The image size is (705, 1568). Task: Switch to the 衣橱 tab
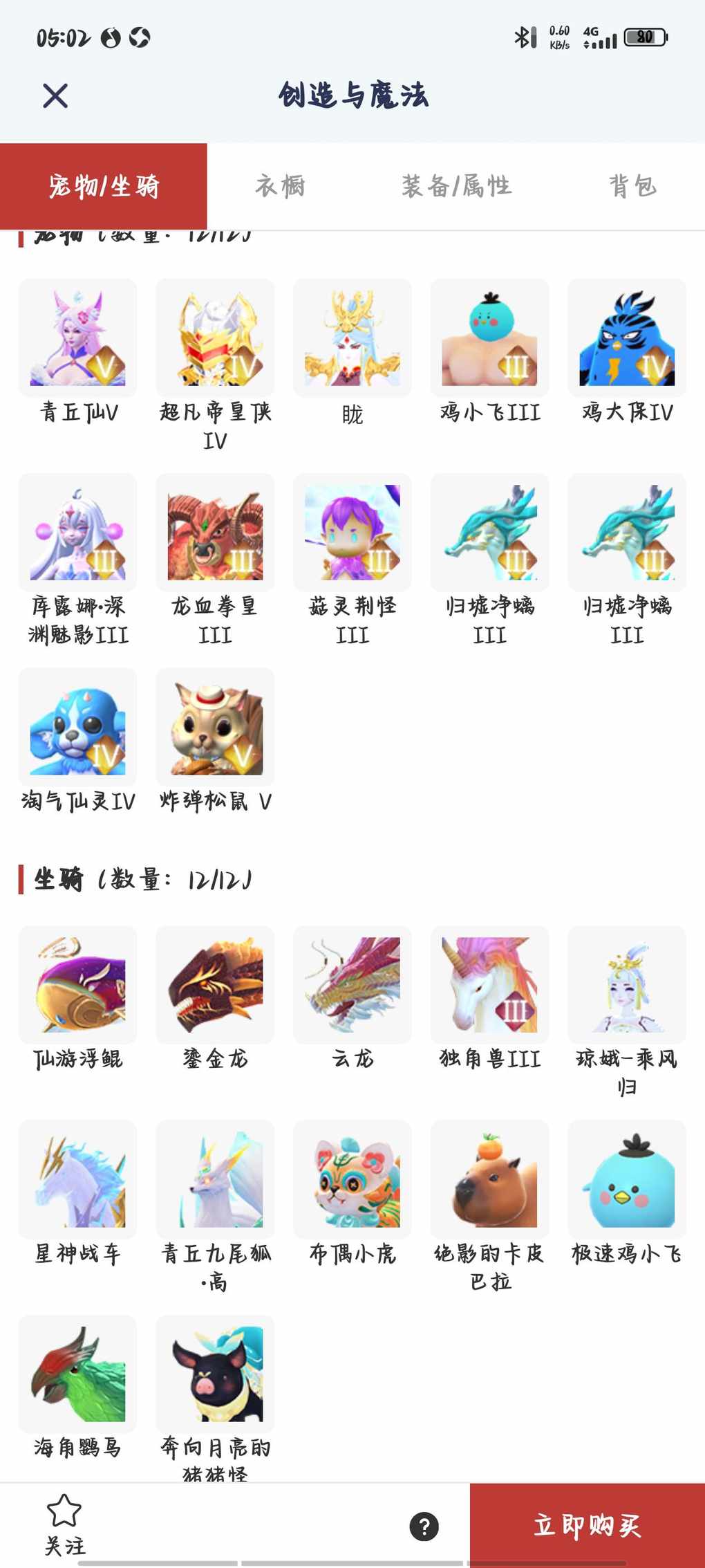280,186
